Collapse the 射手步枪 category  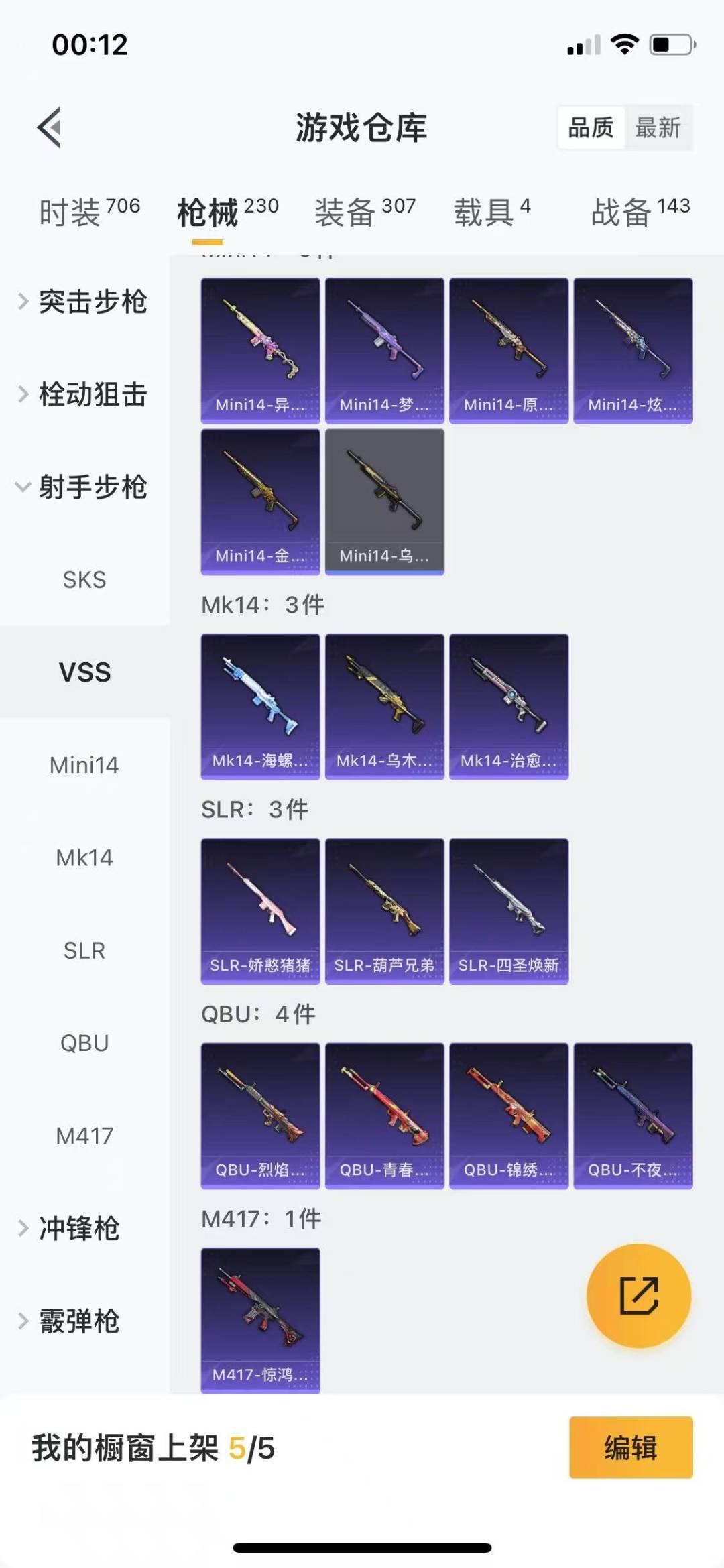[x=84, y=487]
